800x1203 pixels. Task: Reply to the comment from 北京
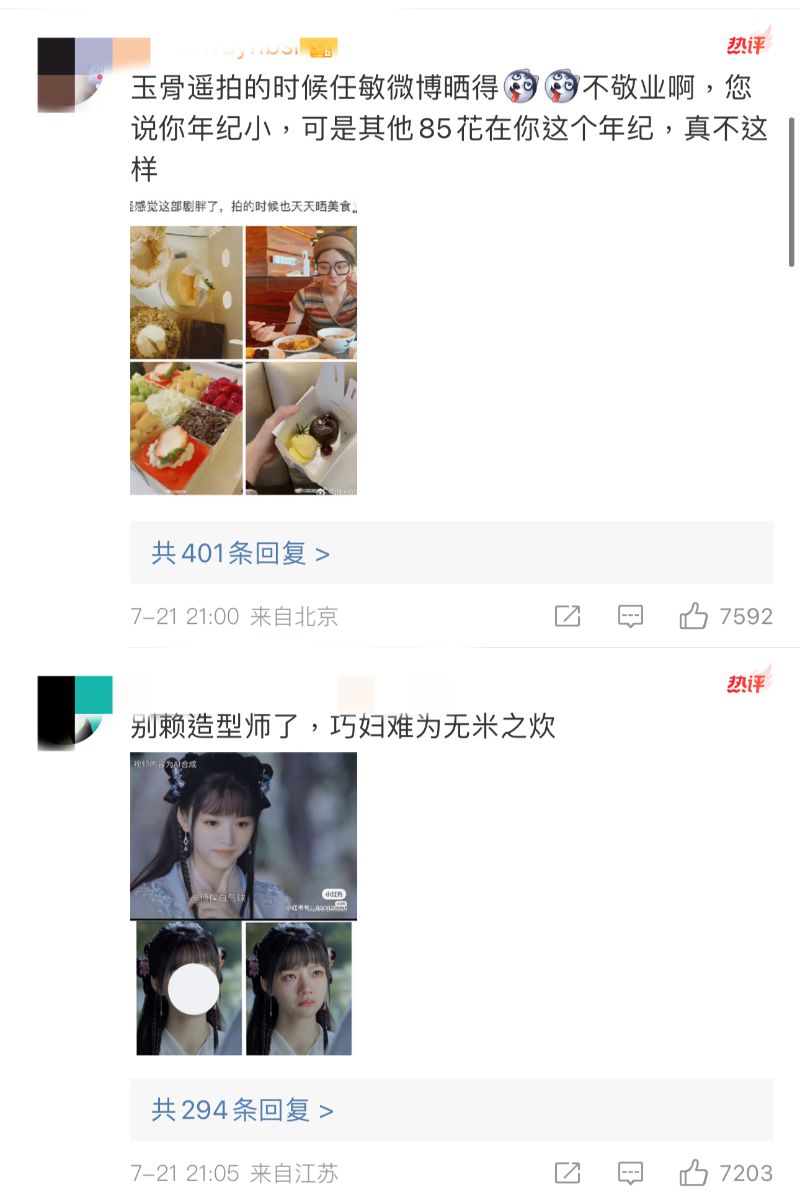630,617
